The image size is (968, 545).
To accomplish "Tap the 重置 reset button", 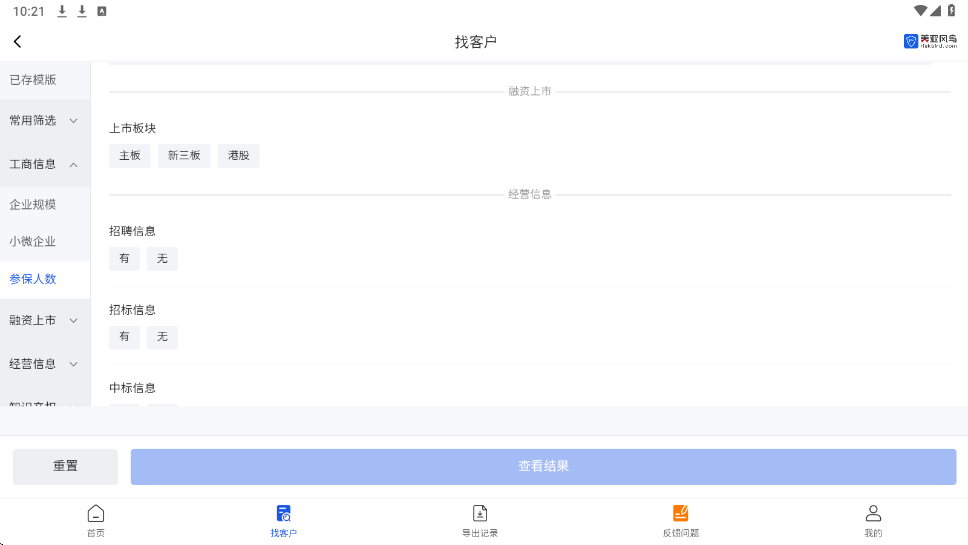I will click(65, 467).
